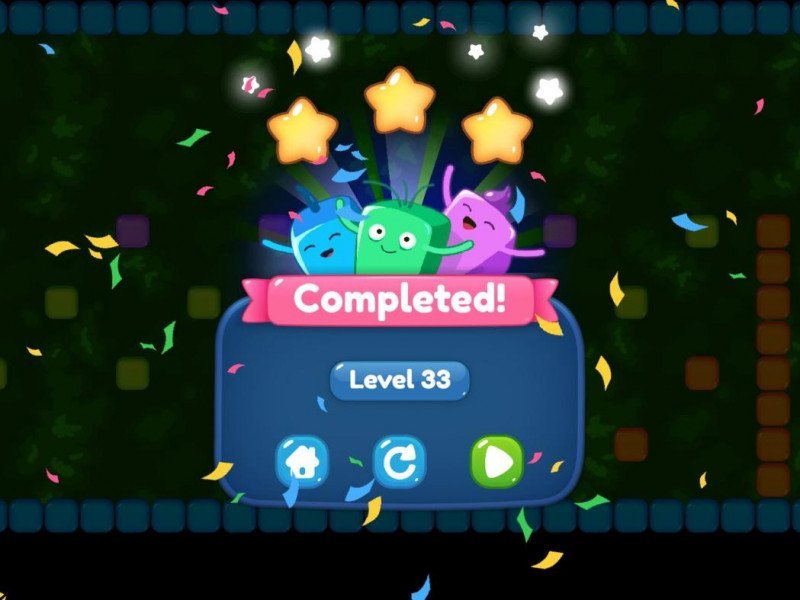Replay Level 33 with the restart icon
Screen dimensions: 800x600
tap(399, 461)
